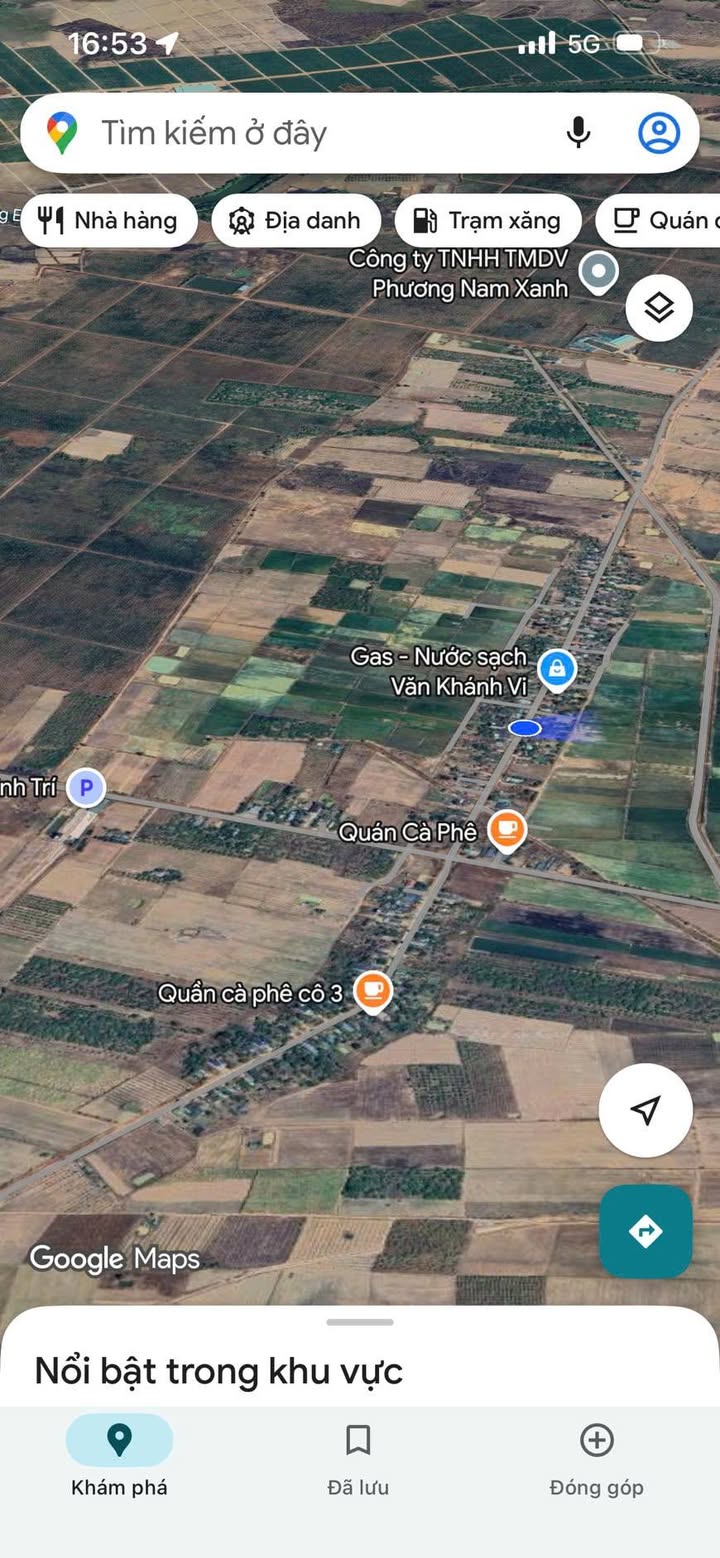Image resolution: width=720 pixels, height=1558 pixels.
Task: Open directions with the turquoise arrow button
Action: click(x=646, y=1231)
